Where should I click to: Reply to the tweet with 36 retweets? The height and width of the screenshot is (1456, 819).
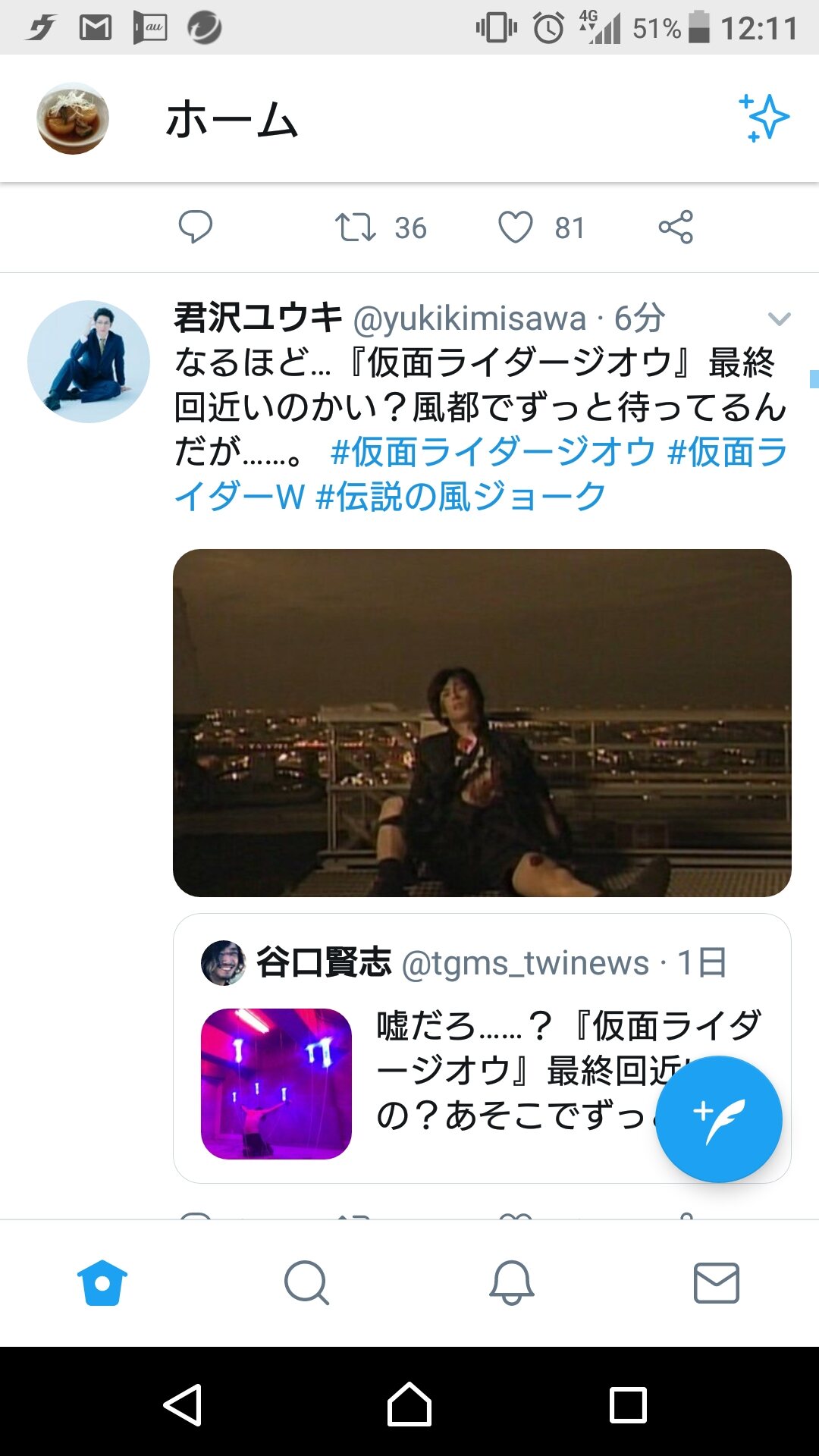point(195,227)
